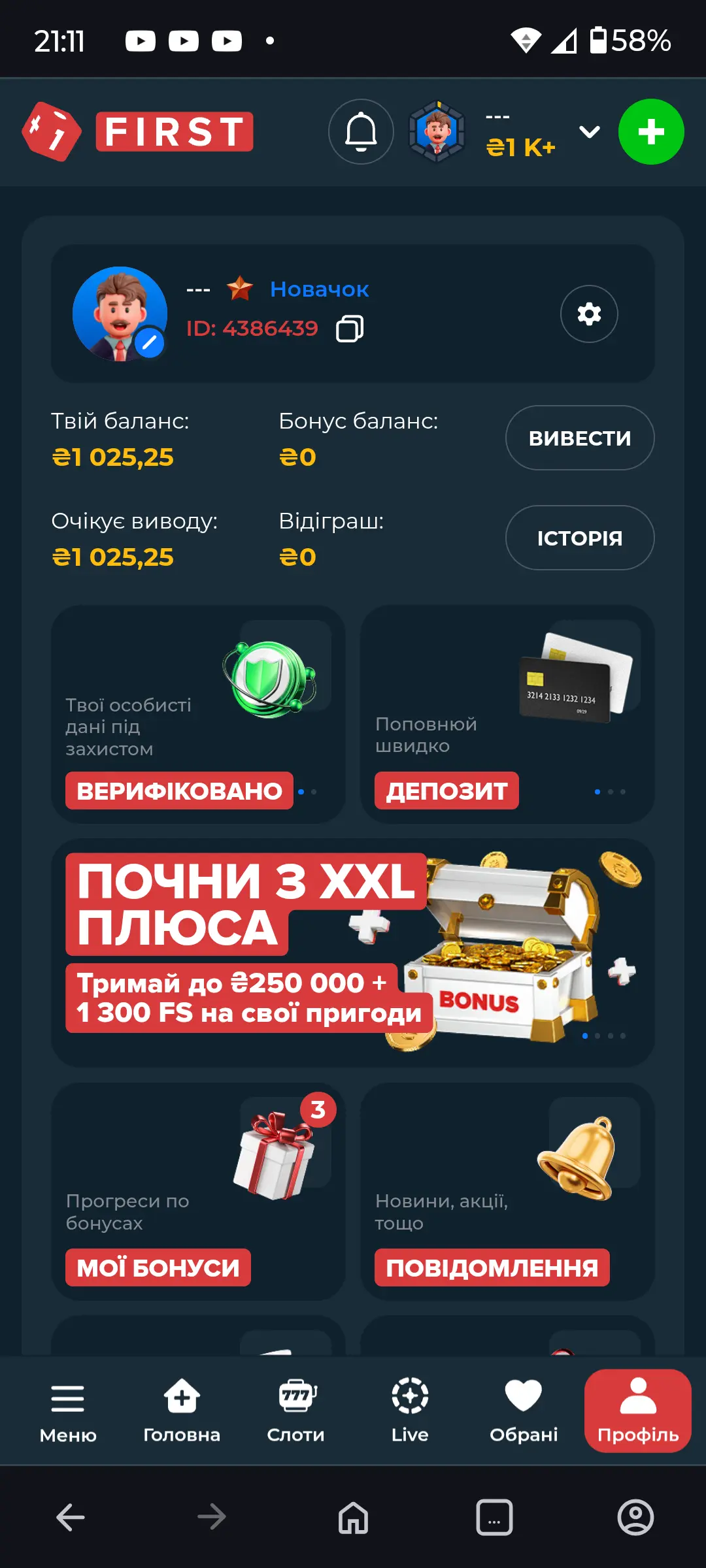Image resolution: width=706 pixels, height=1568 pixels.
Task: Open the ДЕПОЗИТ quick top-up card
Action: click(x=446, y=791)
